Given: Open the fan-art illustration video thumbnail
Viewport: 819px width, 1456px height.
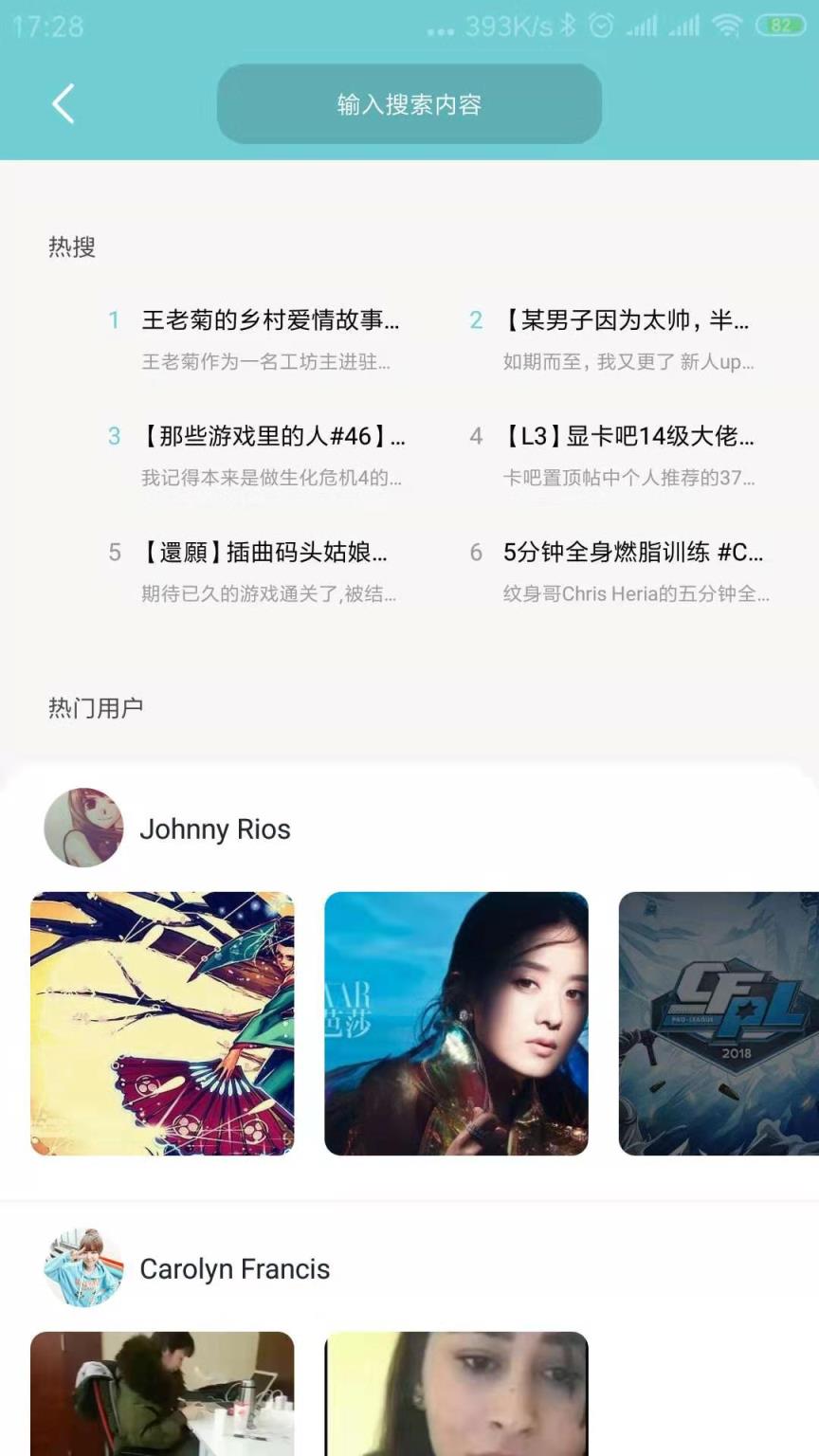Looking at the screenshot, I should pyautogui.click(x=161, y=1024).
